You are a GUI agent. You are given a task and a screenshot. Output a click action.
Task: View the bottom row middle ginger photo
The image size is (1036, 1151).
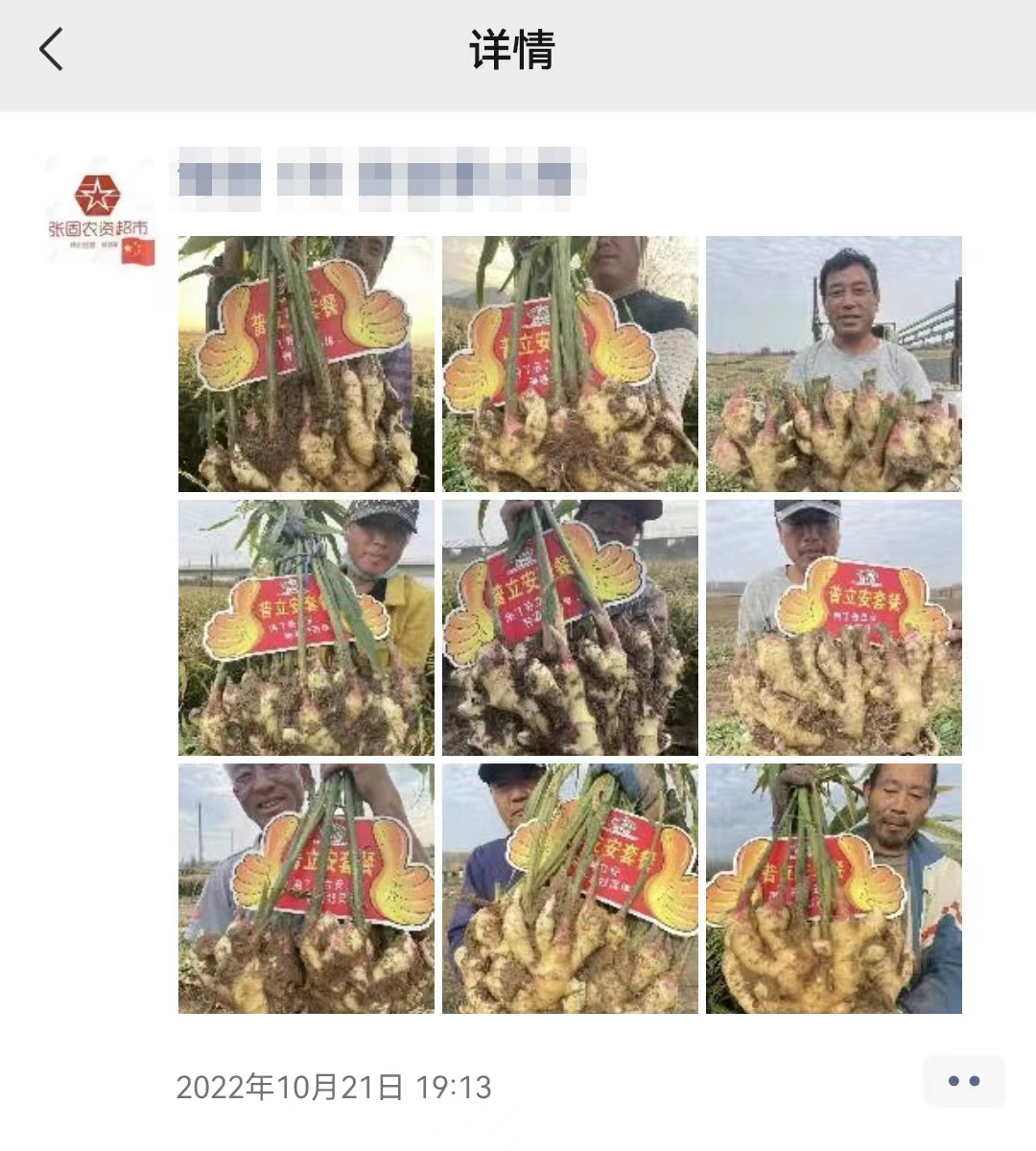click(x=570, y=888)
